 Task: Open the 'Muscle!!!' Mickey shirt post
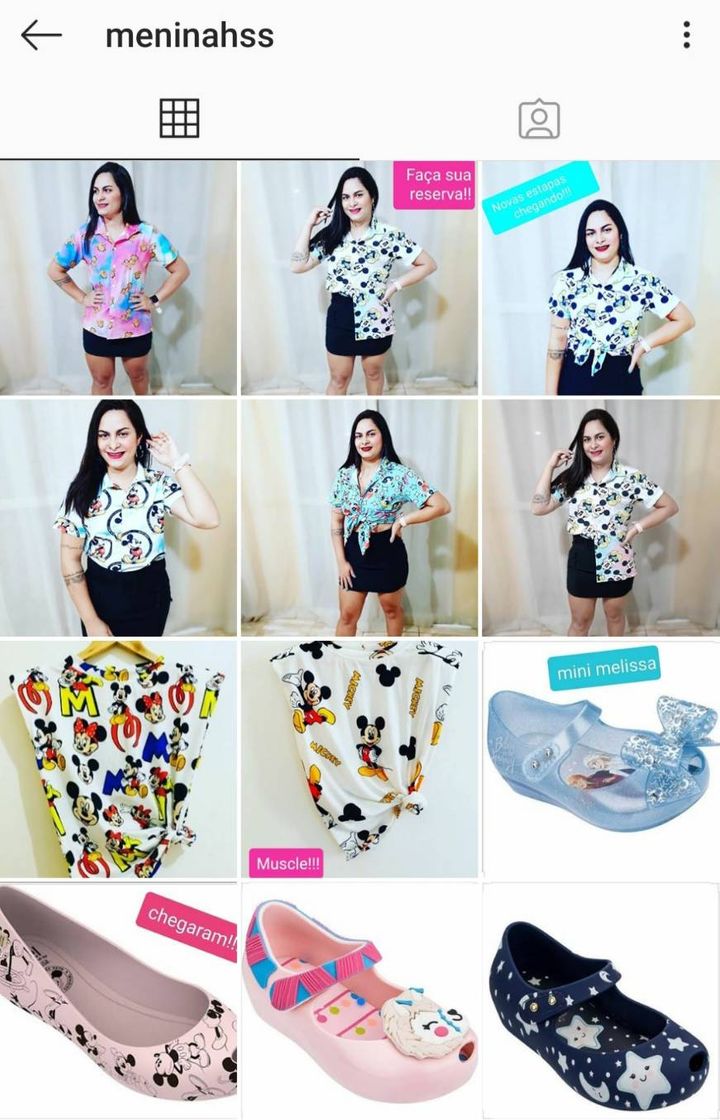360,755
